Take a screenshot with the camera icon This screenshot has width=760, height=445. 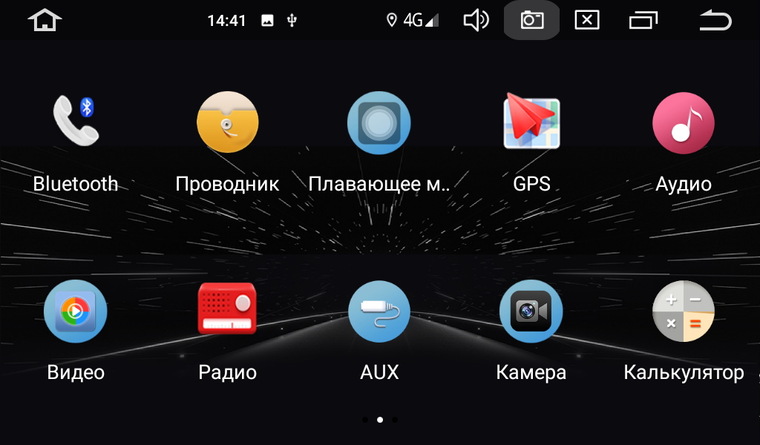click(531, 20)
